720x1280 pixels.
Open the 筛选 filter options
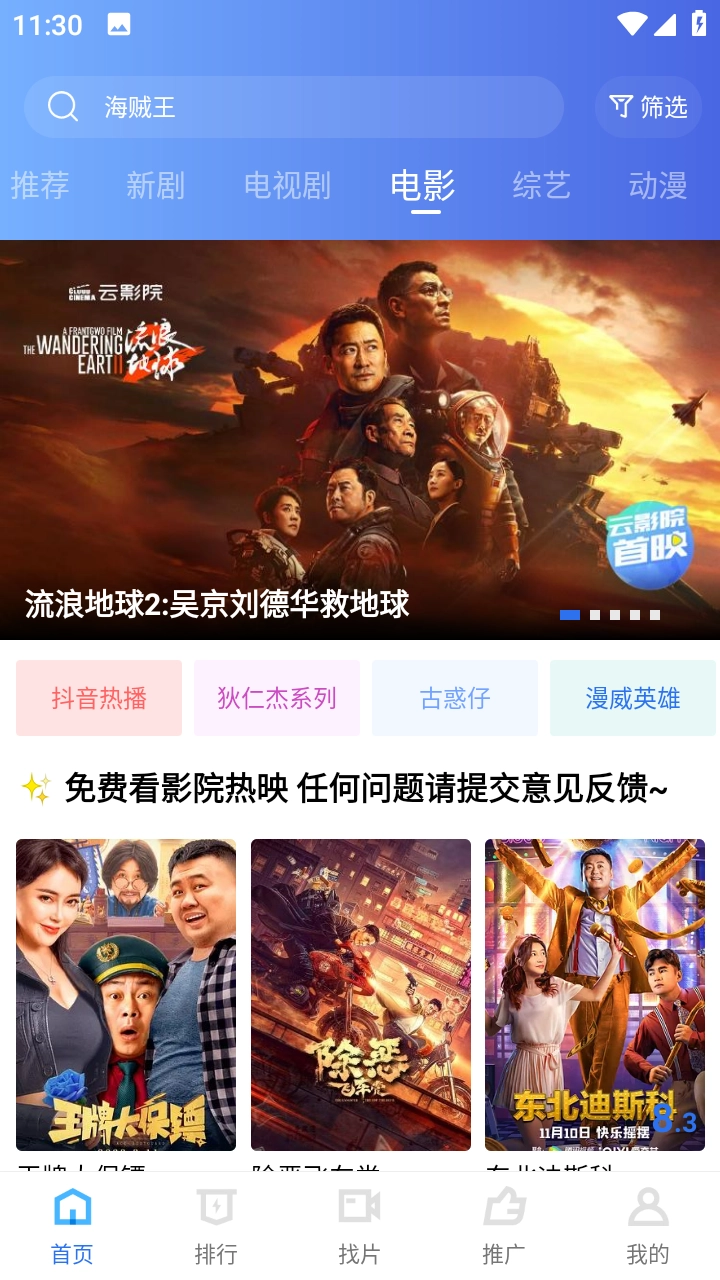click(x=648, y=106)
